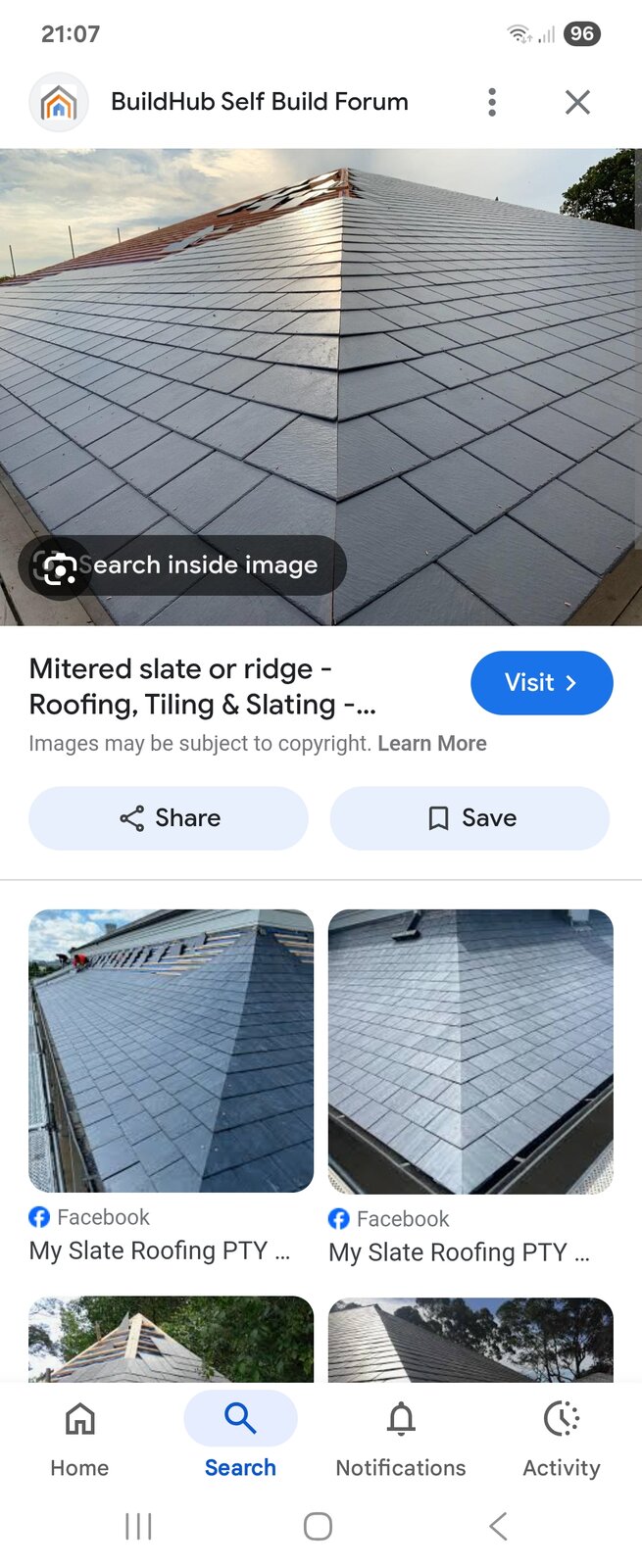Go to the Activity tab
Viewport: 642px width, 1568px height.
pos(562,1438)
